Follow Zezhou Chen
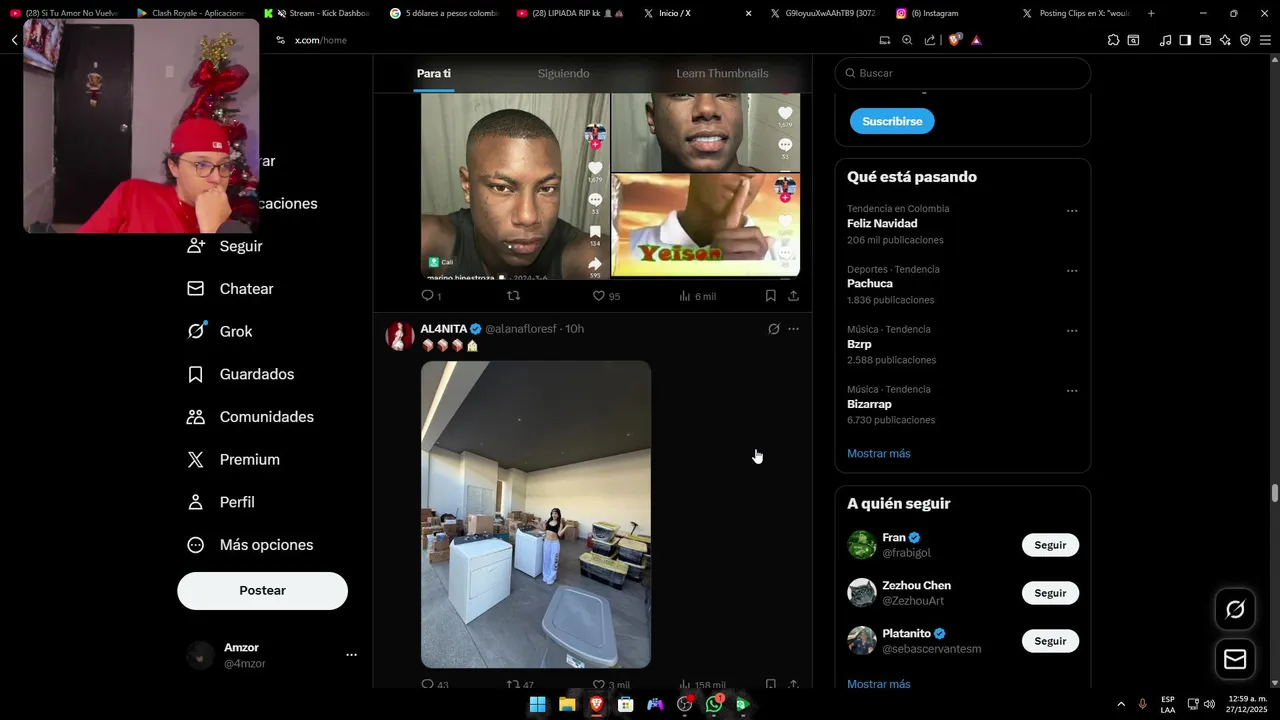The height and width of the screenshot is (720, 1280). [1050, 593]
